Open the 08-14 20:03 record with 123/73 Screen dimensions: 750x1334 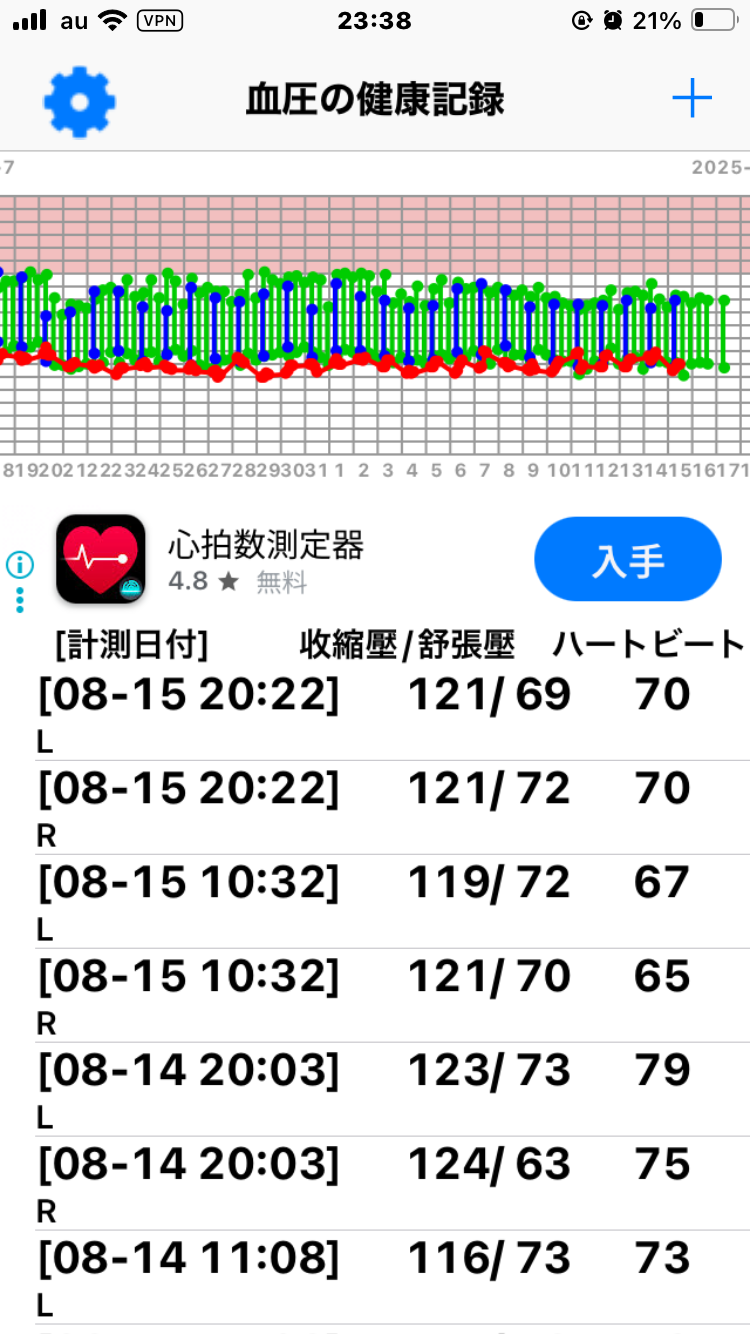click(375, 1088)
